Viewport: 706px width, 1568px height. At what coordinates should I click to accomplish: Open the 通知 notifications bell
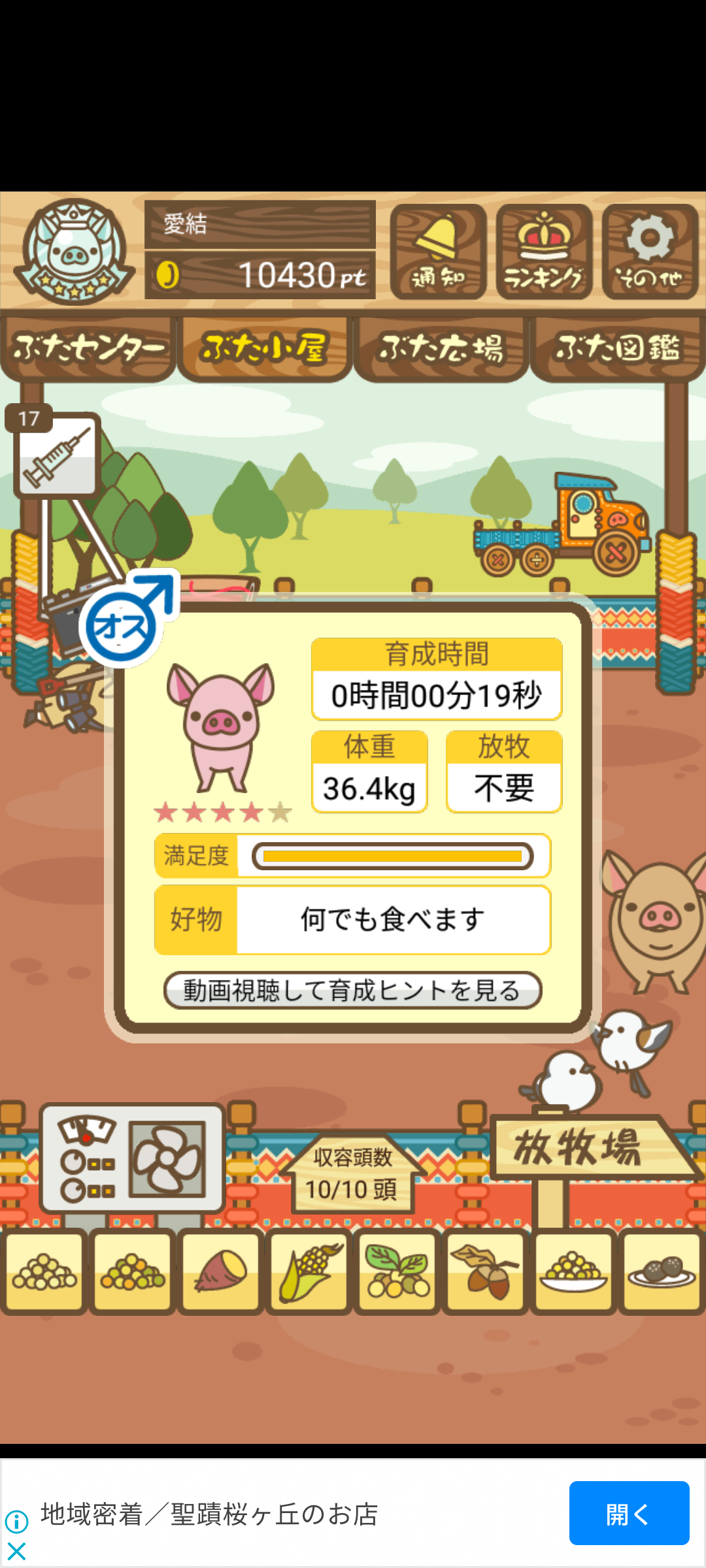pos(438,252)
